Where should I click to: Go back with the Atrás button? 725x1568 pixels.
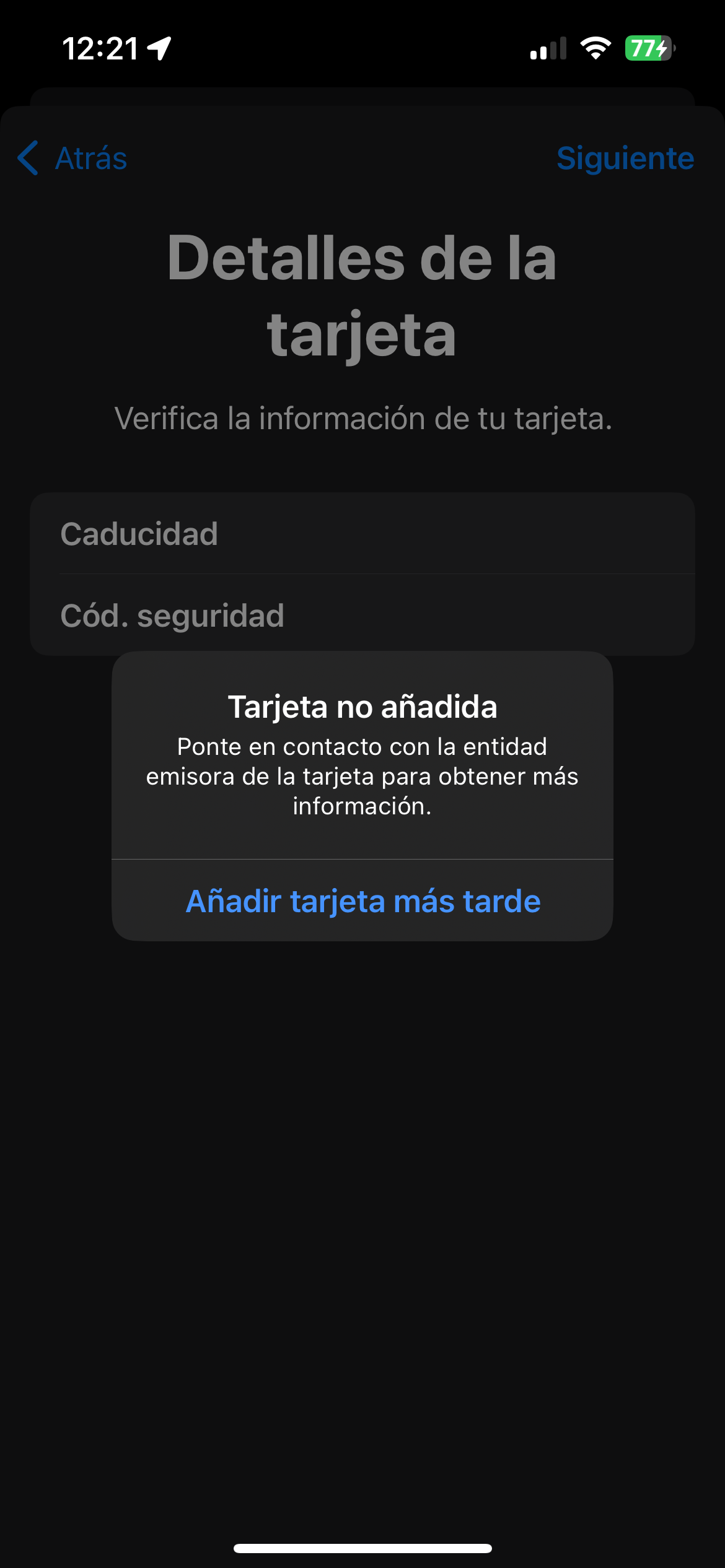click(73, 158)
